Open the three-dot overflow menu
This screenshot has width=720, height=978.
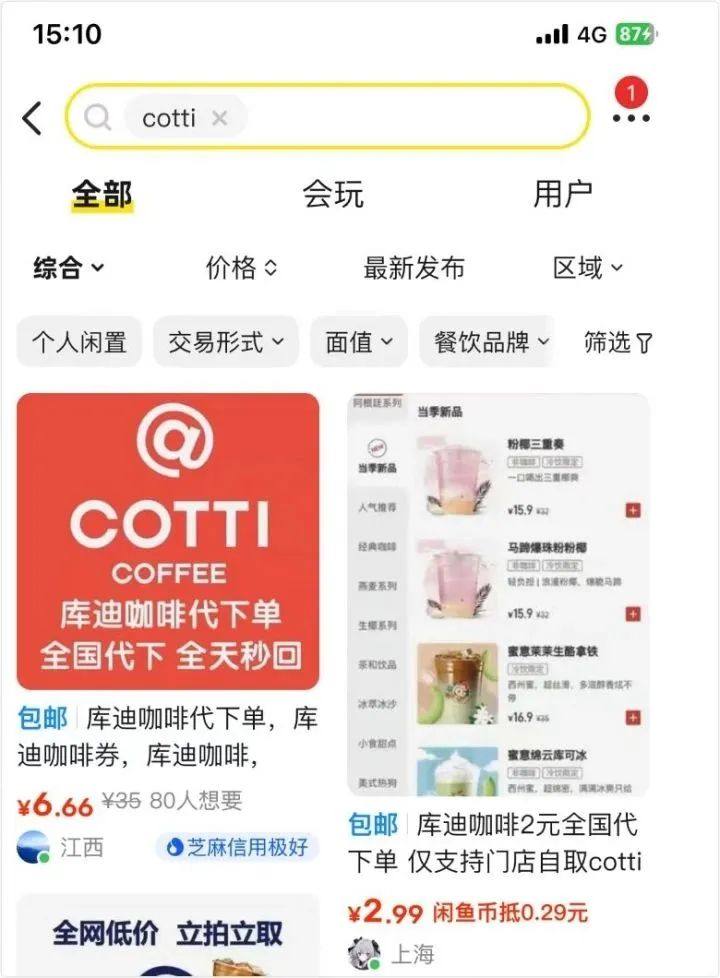pos(631,118)
